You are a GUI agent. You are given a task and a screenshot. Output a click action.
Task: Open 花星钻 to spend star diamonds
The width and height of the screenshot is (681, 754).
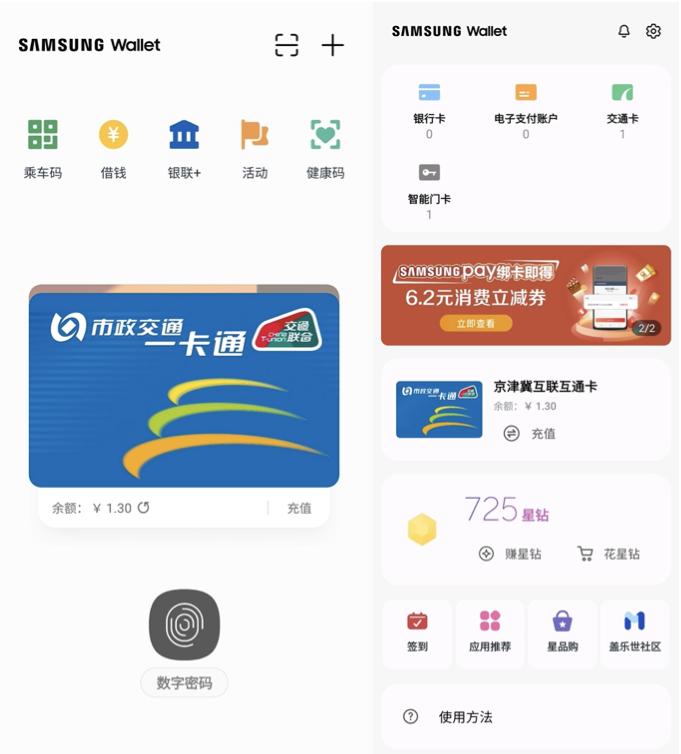pyautogui.click(x=608, y=554)
